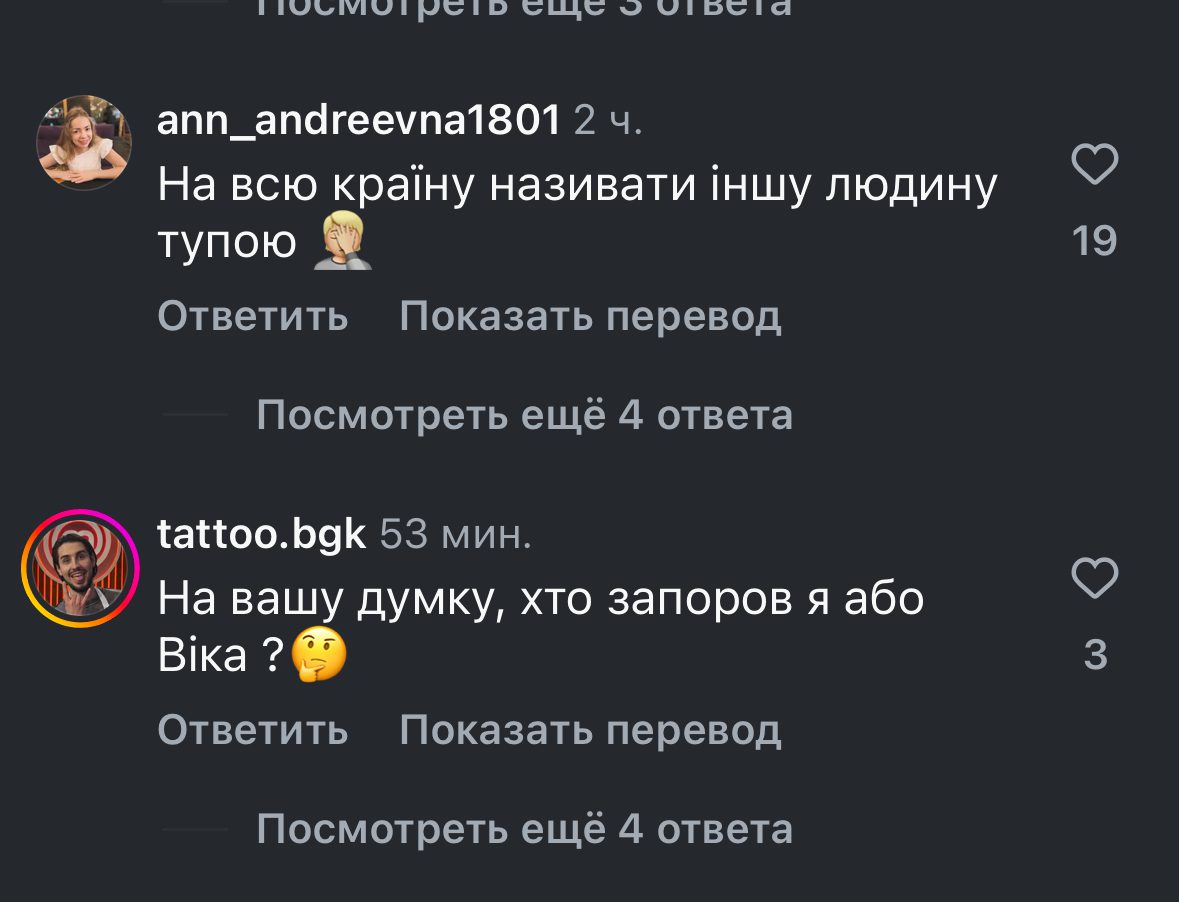Open ann_andreevna1801's profile picture

pyautogui.click(x=84, y=143)
